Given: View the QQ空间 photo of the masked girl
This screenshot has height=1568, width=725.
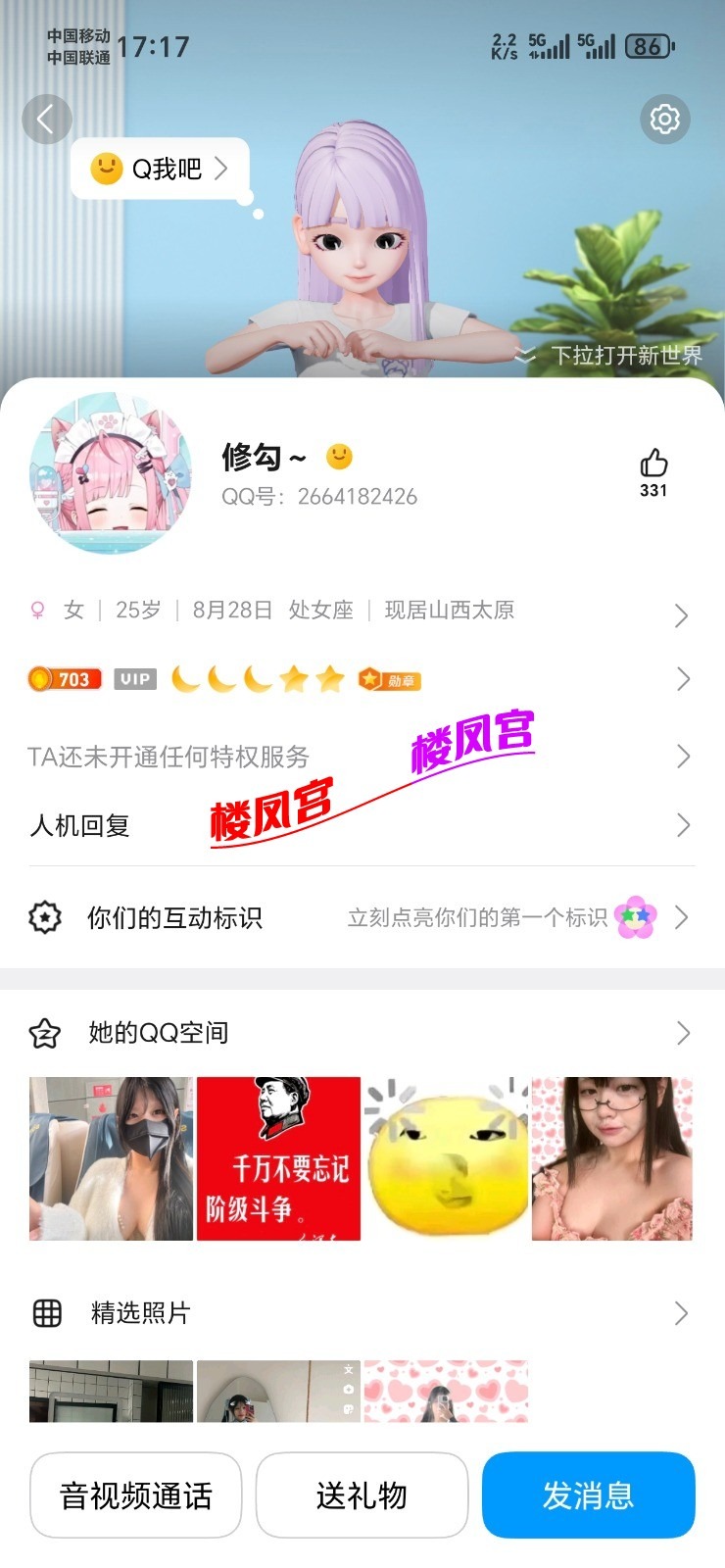Looking at the screenshot, I should (x=111, y=1158).
